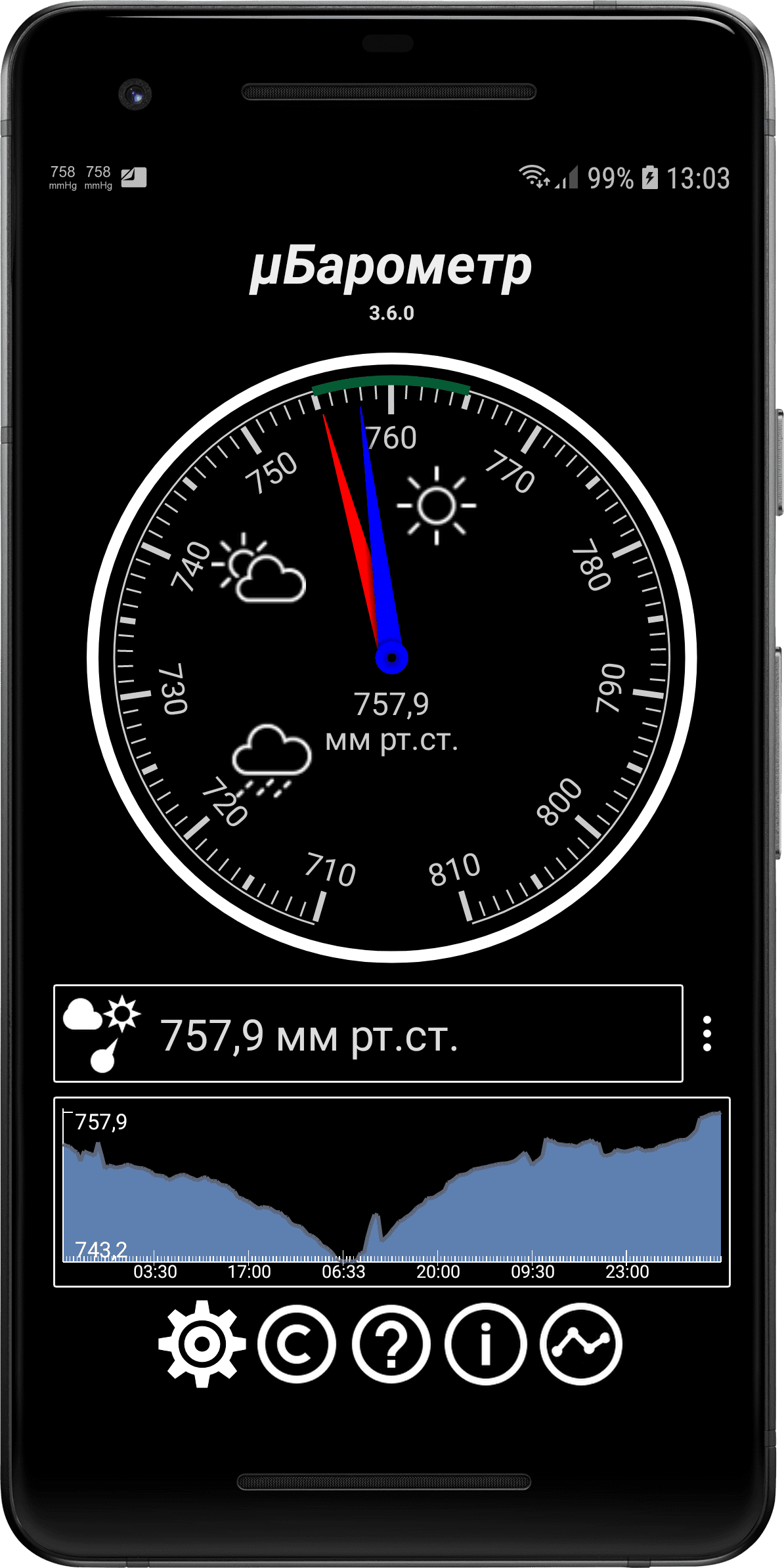Open the copyright info icon
The width and height of the screenshot is (784, 1568).
pos(297,1344)
